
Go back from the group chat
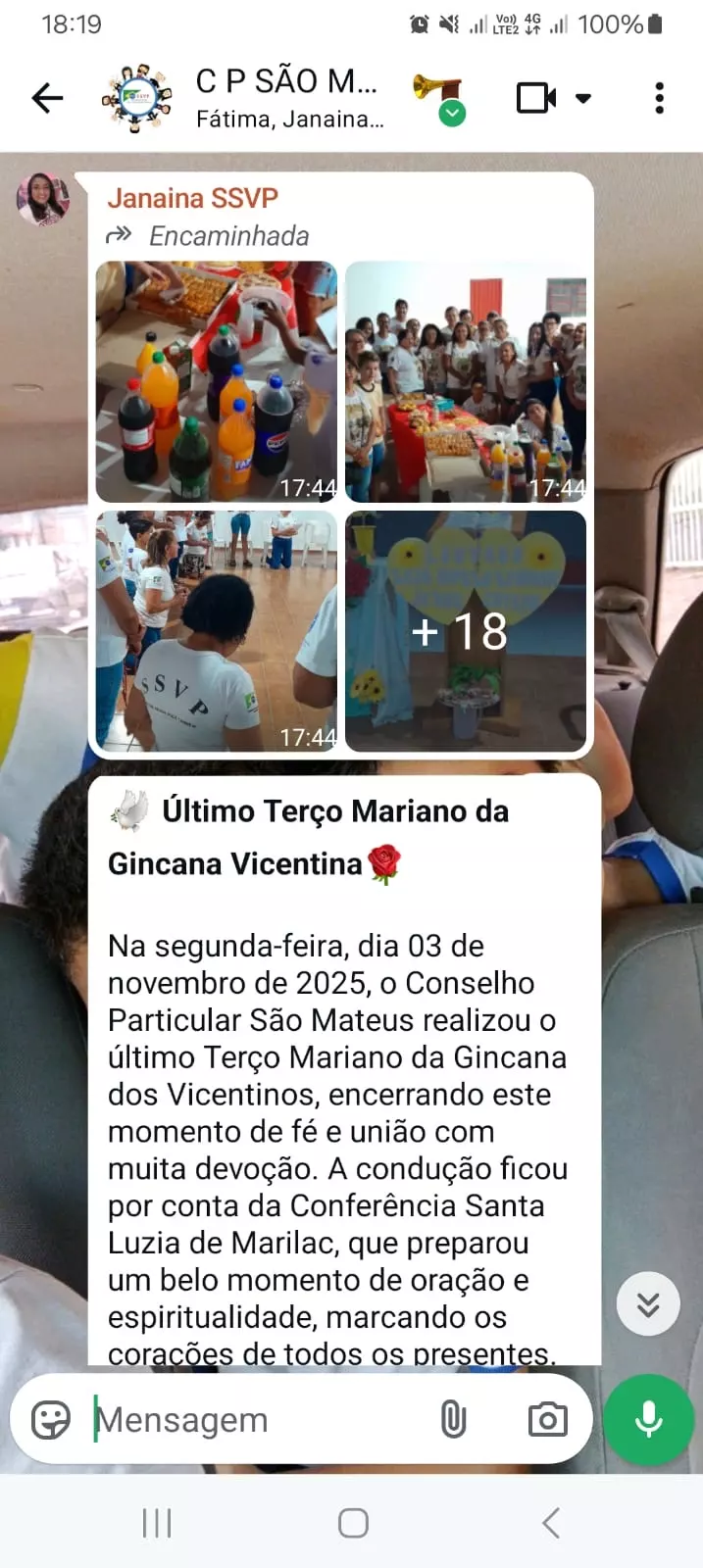click(x=47, y=98)
